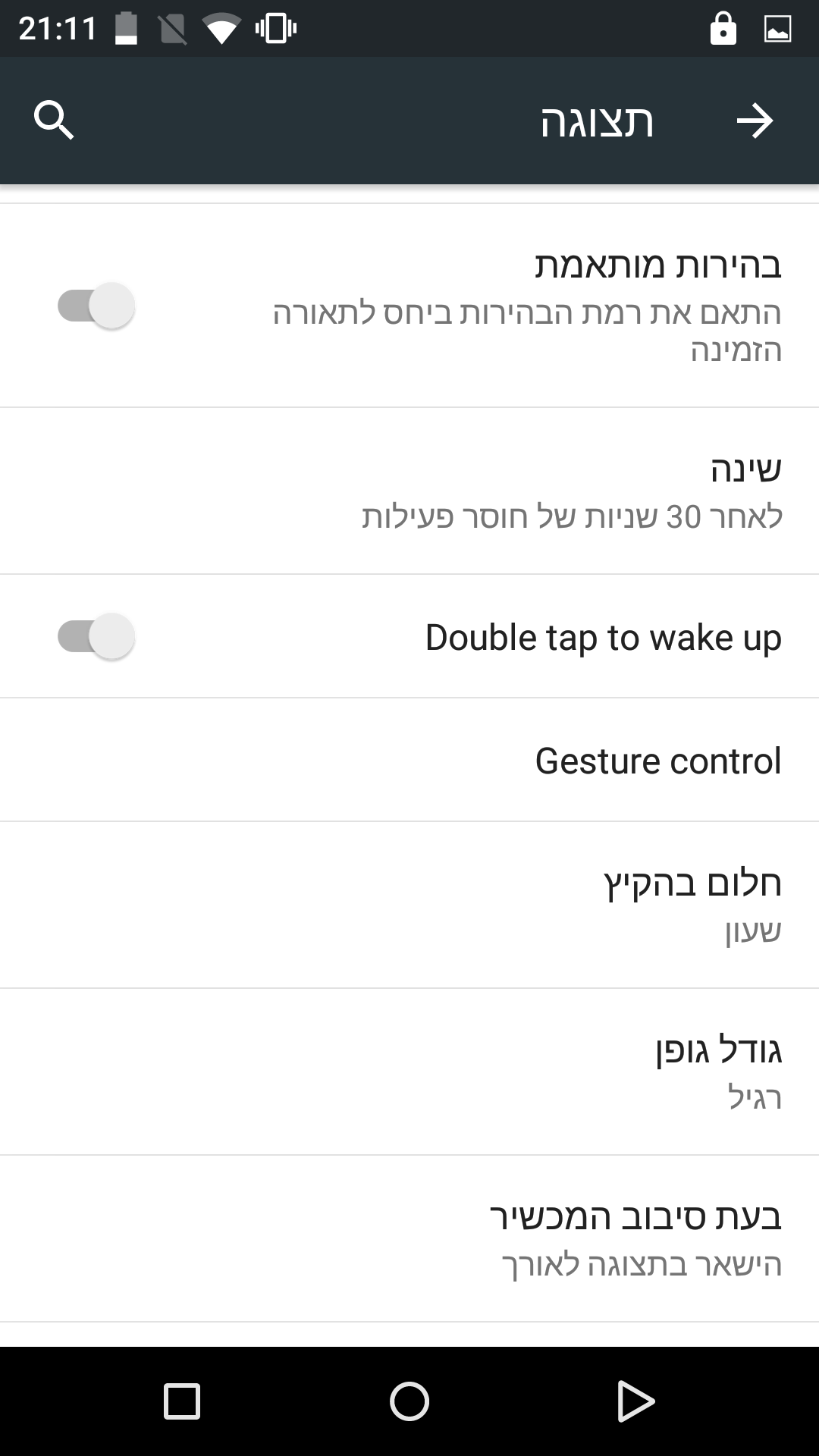Toggle the Double tap to wake up switch

96,637
